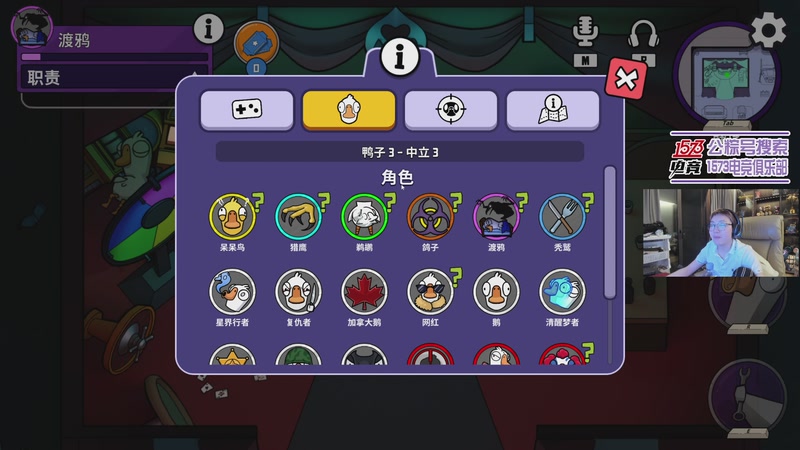Select the 秃鹫 role icon
Screen dimensions: 800x450
562,215
